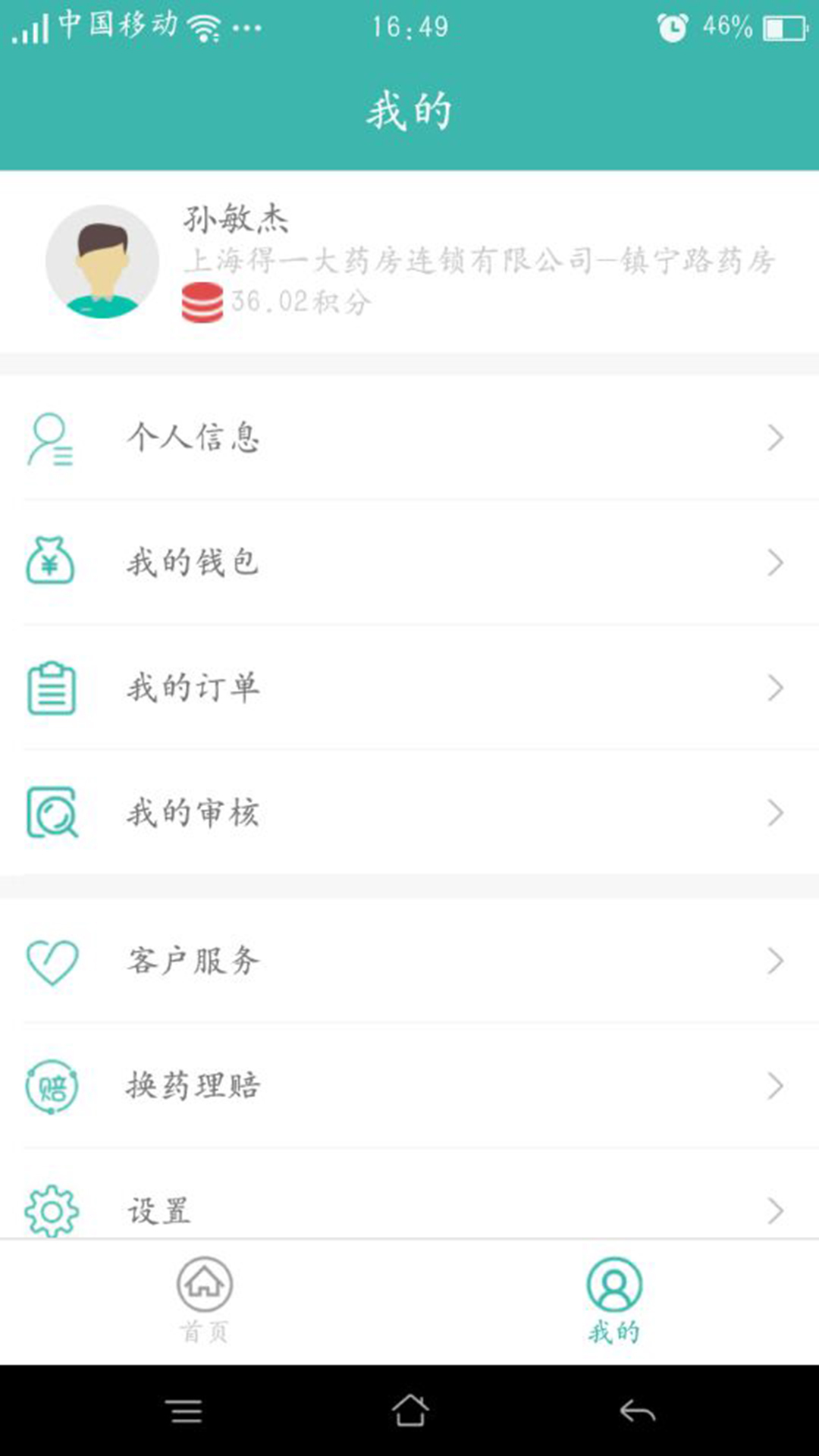
Task: Open 换药理赔 claims
Action: tap(409, 1086)
